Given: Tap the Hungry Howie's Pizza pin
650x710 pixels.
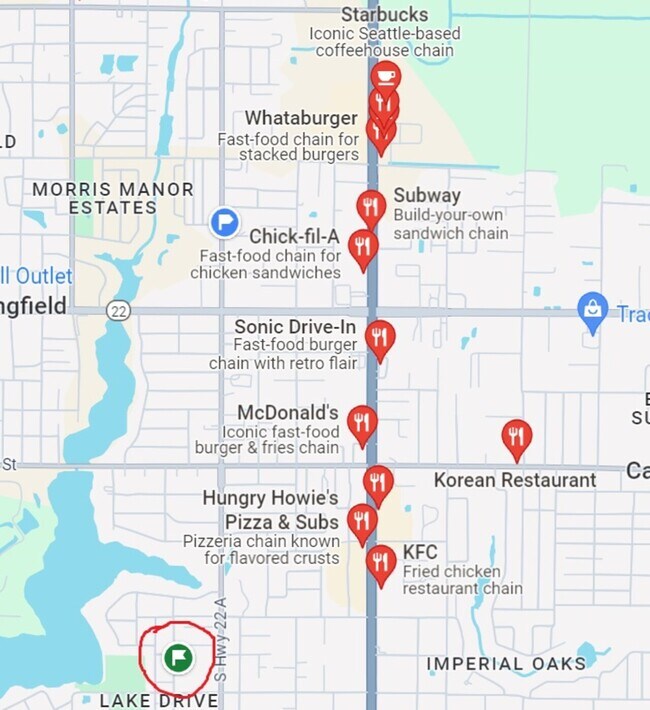Looking at the screenshot, I should [x=361, y=520].
